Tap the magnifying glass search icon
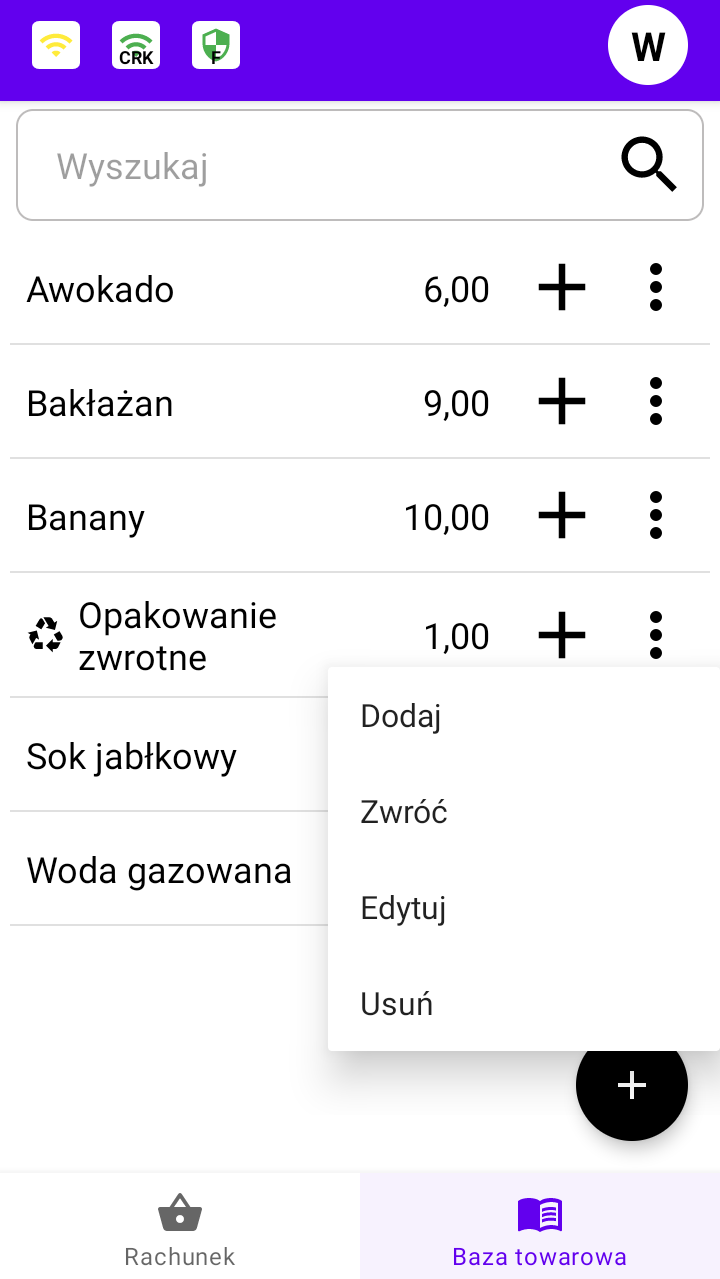This screenshot has width=720, height=1279. click(x=649, y=165)
